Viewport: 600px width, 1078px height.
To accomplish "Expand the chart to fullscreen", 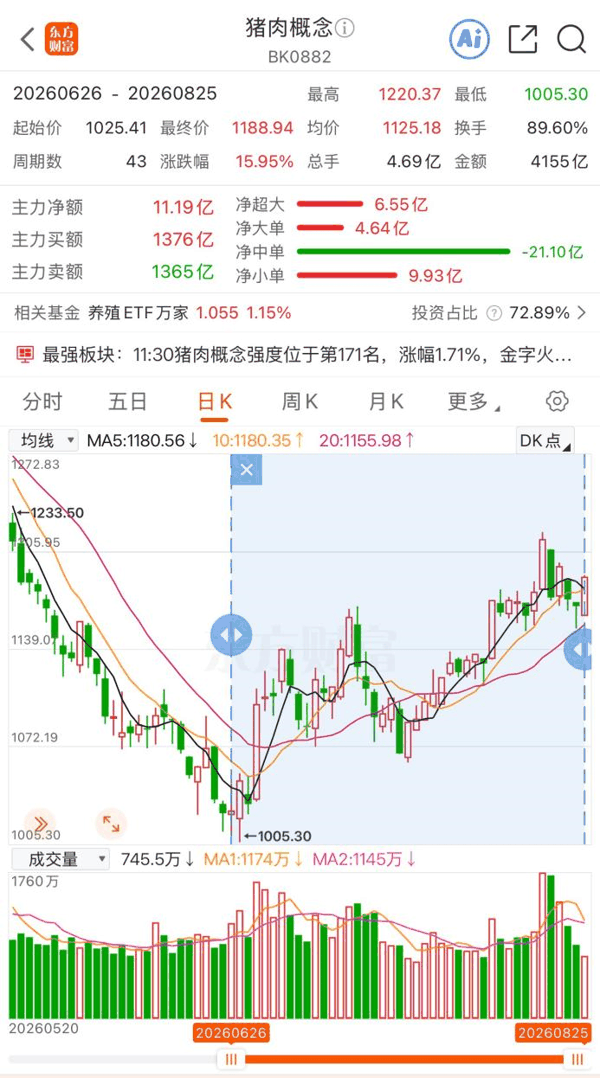I will [x=111, y=823].
